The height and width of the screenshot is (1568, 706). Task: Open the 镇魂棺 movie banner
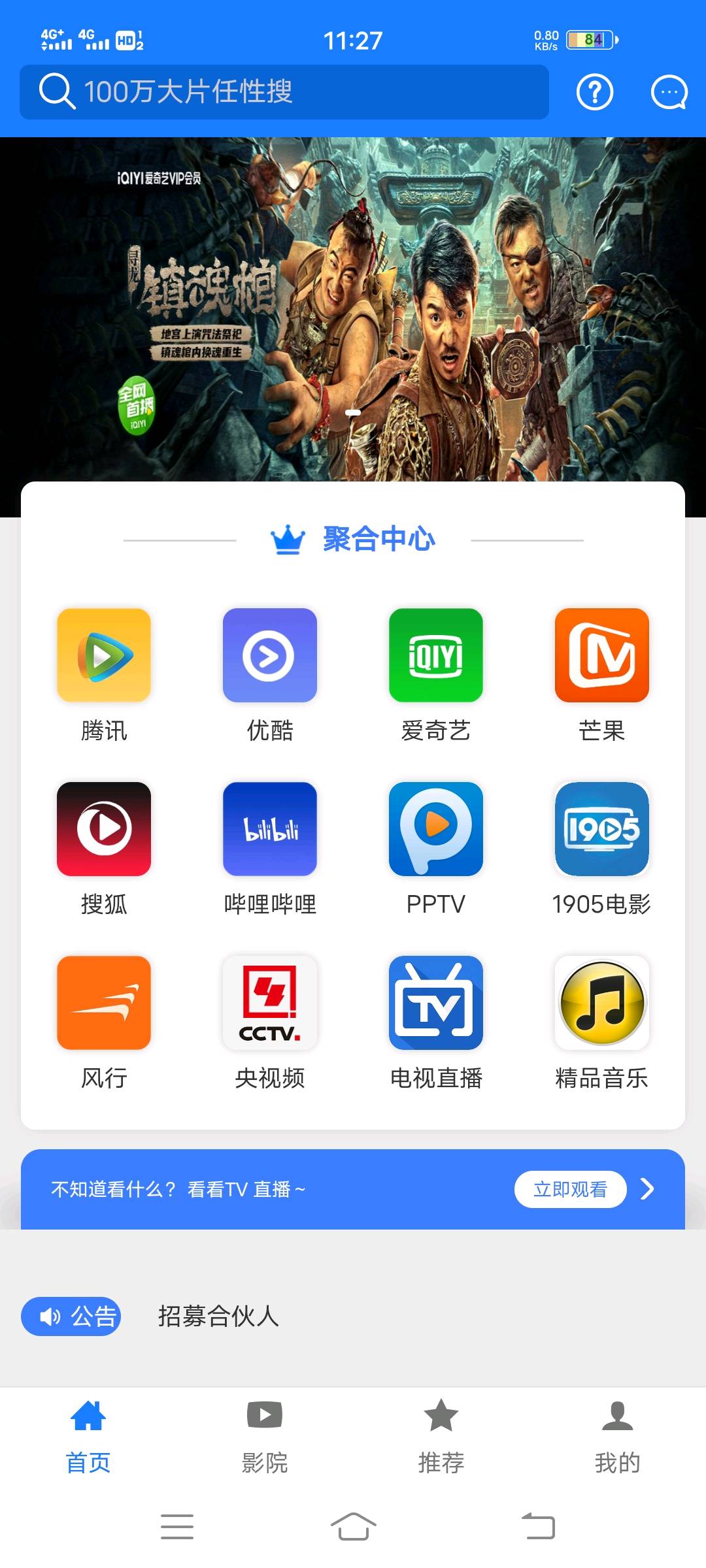(x=353, y=307)
